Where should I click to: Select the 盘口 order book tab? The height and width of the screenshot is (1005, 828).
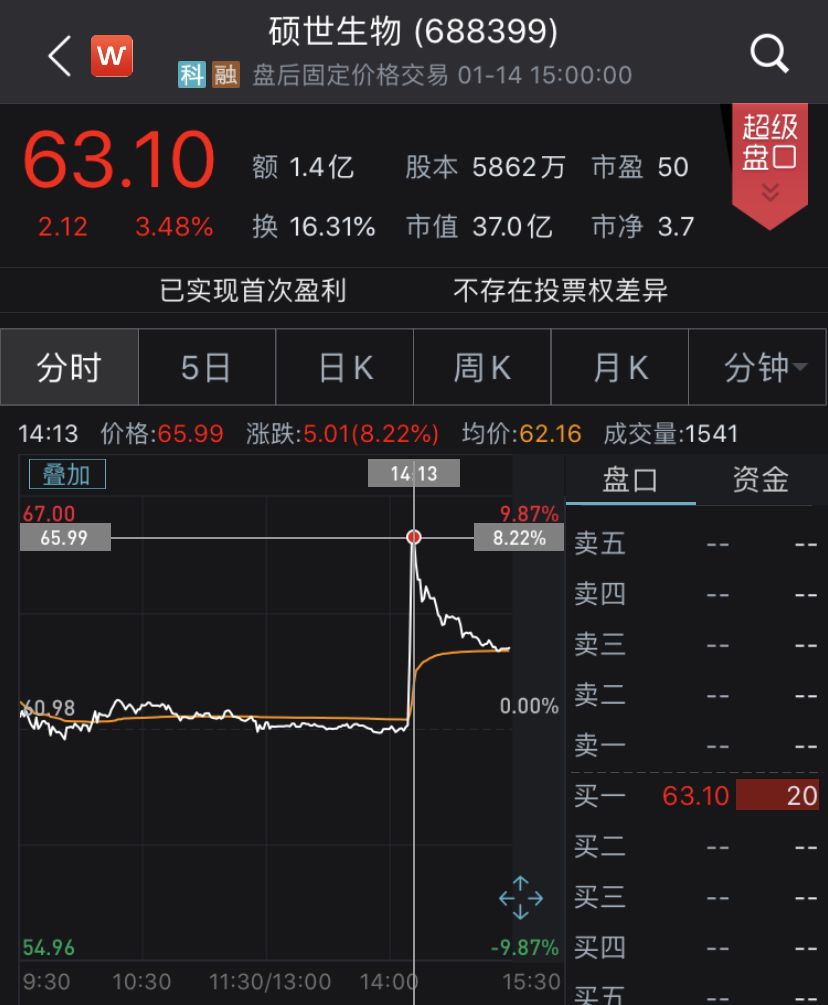[631, 480]
